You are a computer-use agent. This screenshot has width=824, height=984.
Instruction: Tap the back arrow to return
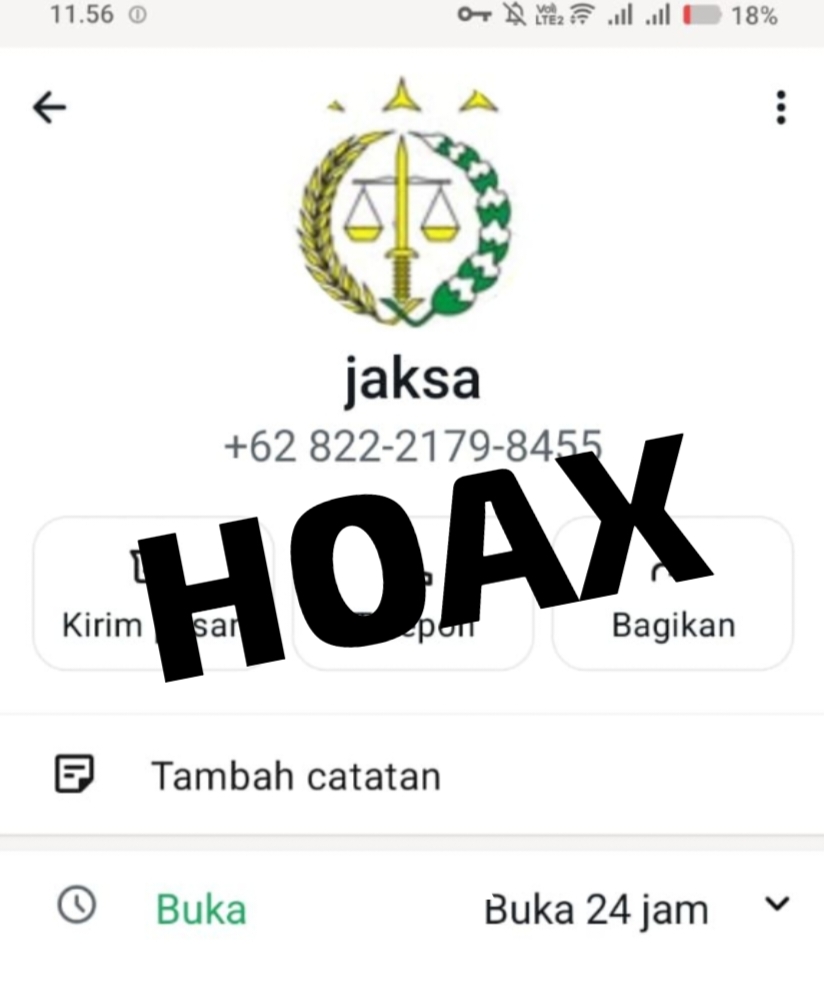point(47,107)
